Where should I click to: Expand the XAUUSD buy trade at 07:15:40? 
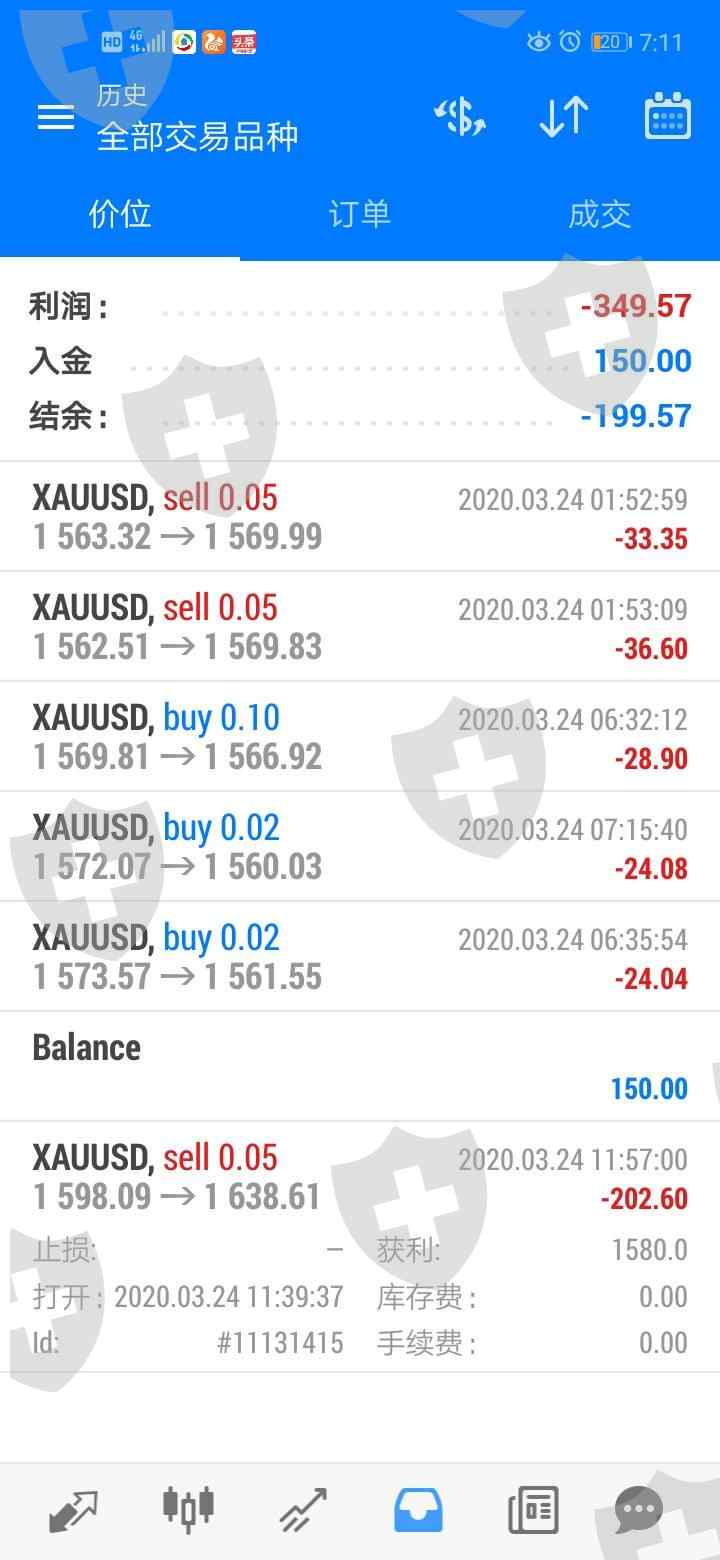click(x=360, y=847)
